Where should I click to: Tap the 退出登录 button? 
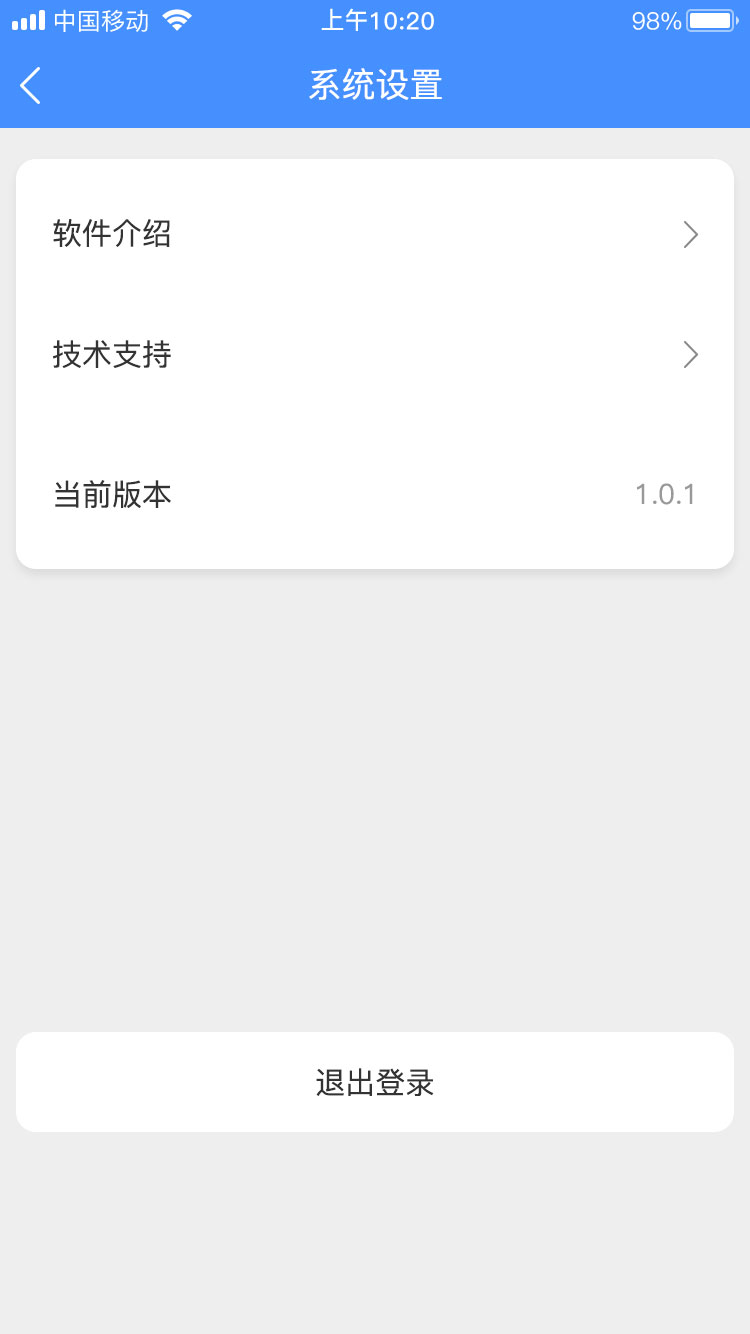tap(374, 1083)
